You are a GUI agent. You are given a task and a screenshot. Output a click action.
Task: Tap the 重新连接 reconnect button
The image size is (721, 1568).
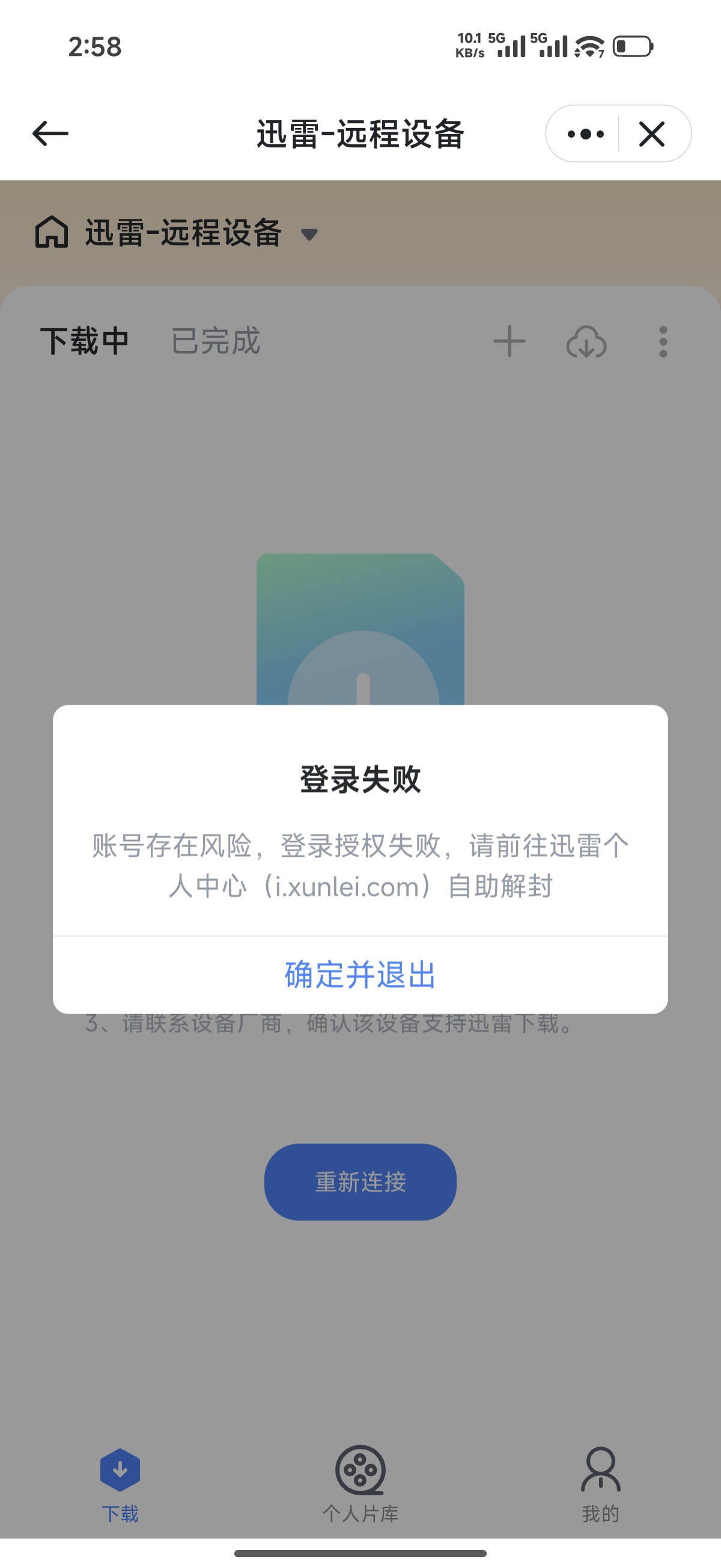coord(360,1181)
